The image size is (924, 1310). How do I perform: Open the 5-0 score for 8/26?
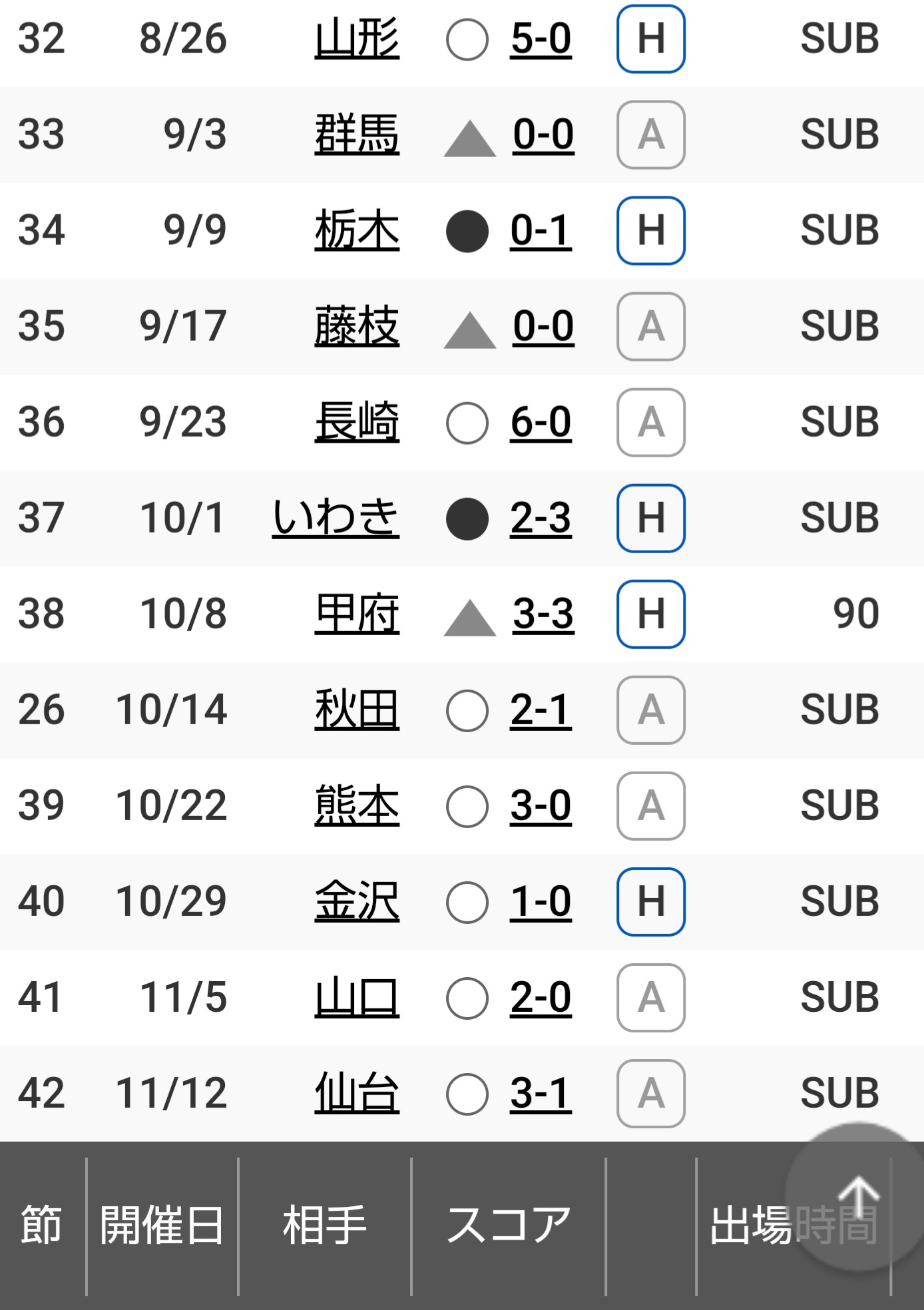click(541, 39)
